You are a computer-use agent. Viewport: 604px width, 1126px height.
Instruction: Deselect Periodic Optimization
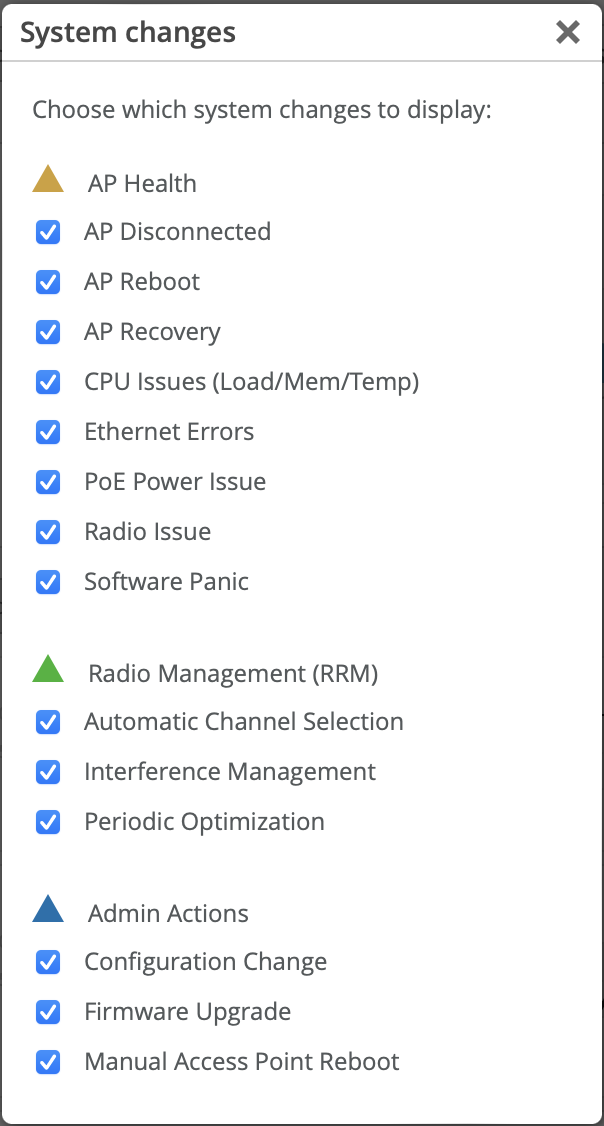pos(48,822)
